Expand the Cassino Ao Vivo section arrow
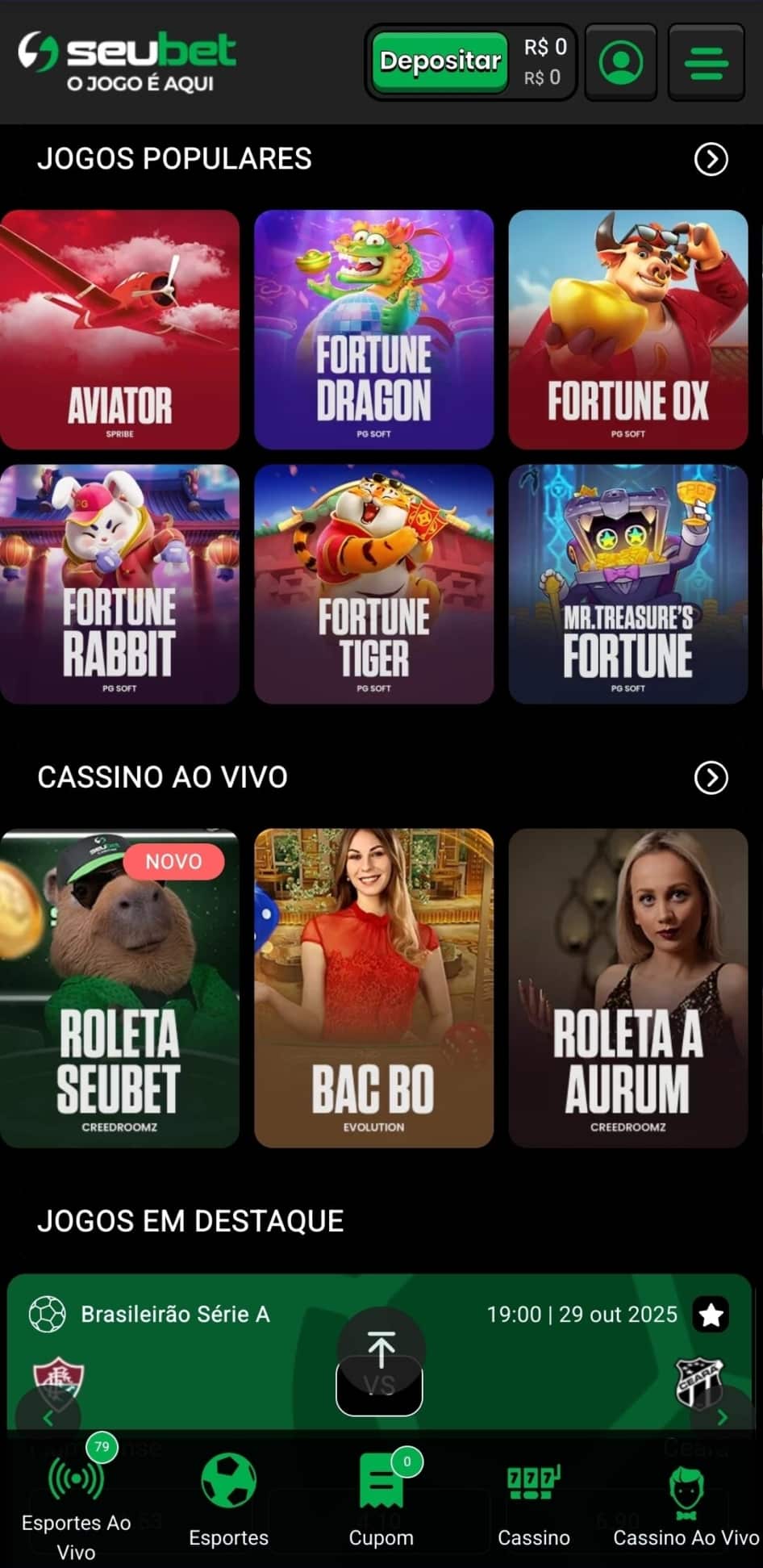The width and height of the screenshot is (763, 1568). tap(711, 778)
